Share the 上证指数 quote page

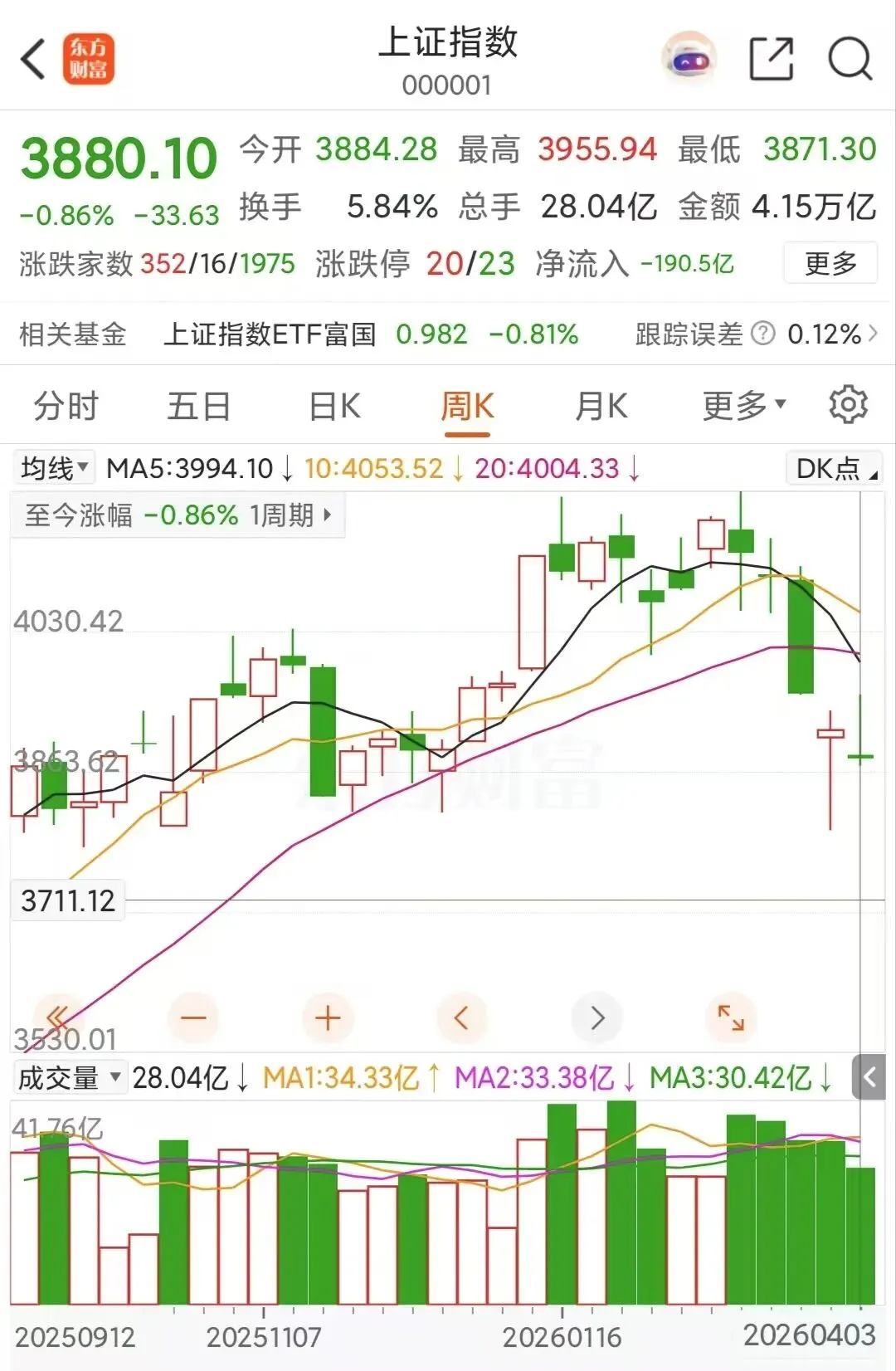(x=771, y=59)
